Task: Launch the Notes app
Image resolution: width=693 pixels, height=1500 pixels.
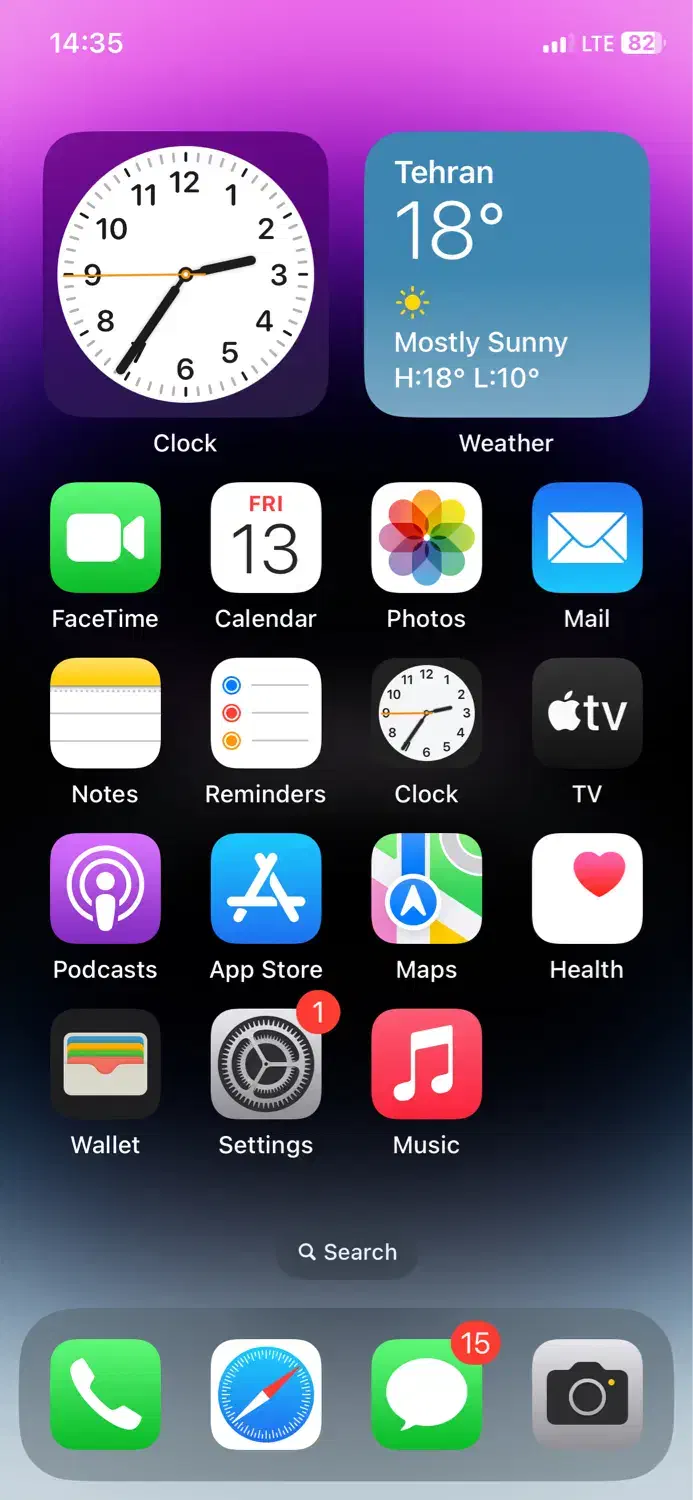Action: [x=105, y=713]
